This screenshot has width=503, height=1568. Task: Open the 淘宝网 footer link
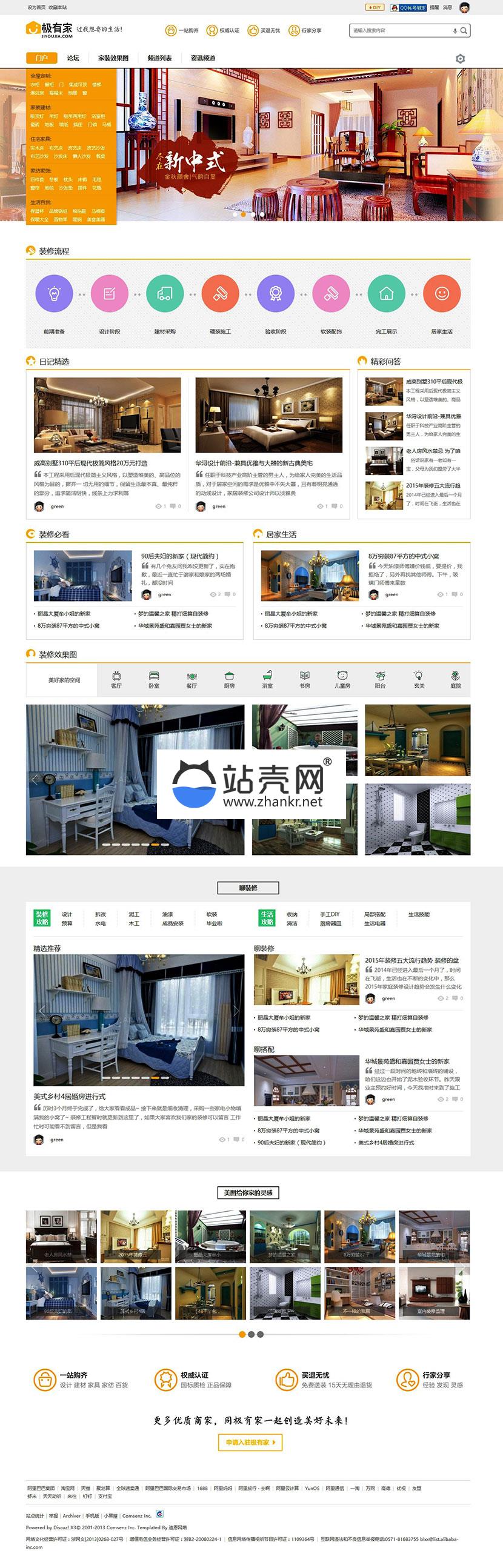67,1488
